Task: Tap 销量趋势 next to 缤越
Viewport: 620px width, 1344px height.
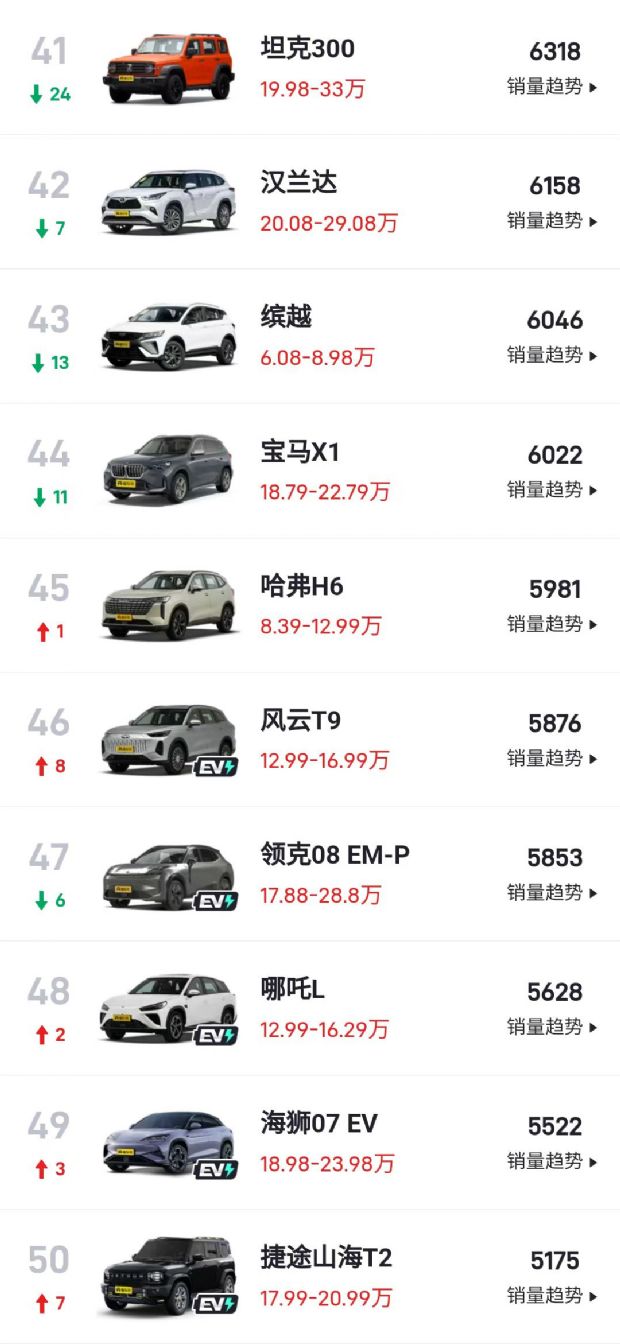Action: click(552, 355)
